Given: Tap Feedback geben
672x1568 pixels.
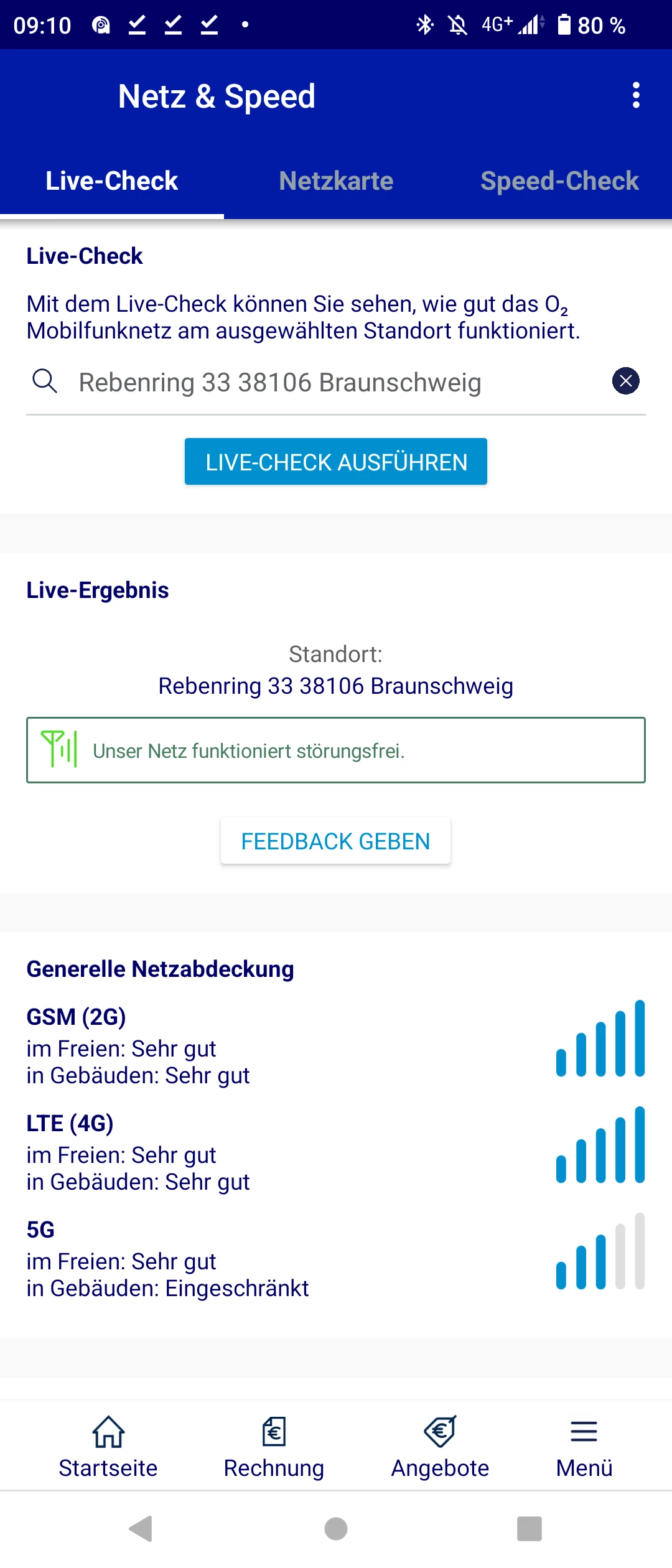Looking at the screenshot, I should pyautogui.click(x=336, y=841).
